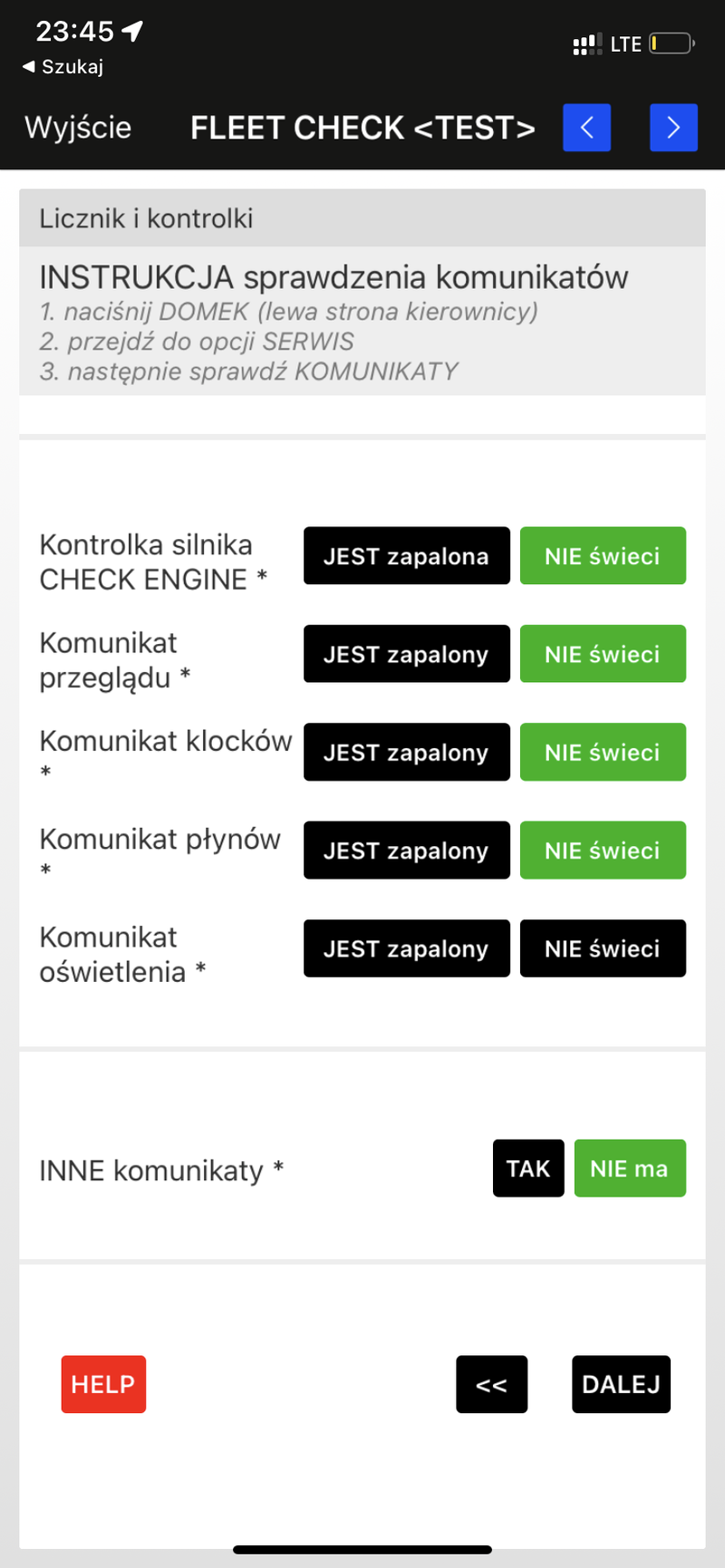Go to previous page with left arrow

coord(586,128)
